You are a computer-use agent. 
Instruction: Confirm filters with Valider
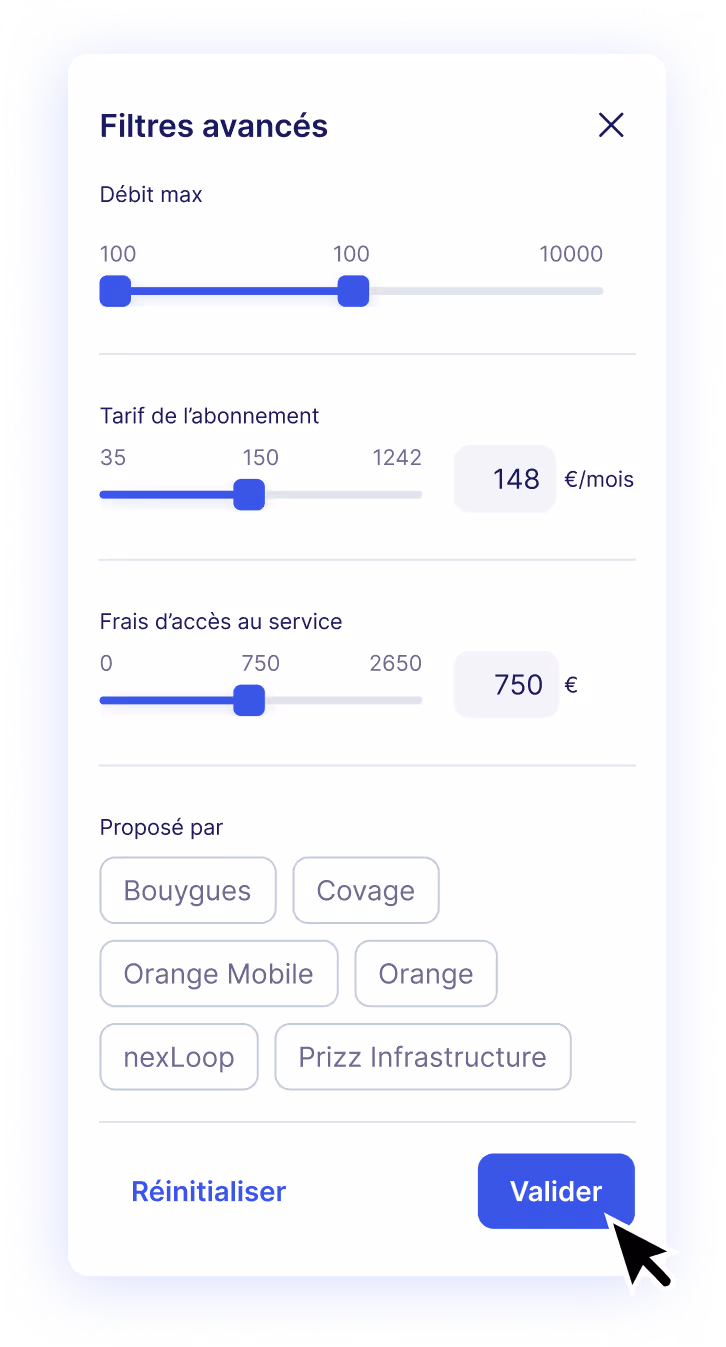coord(556,1191)
